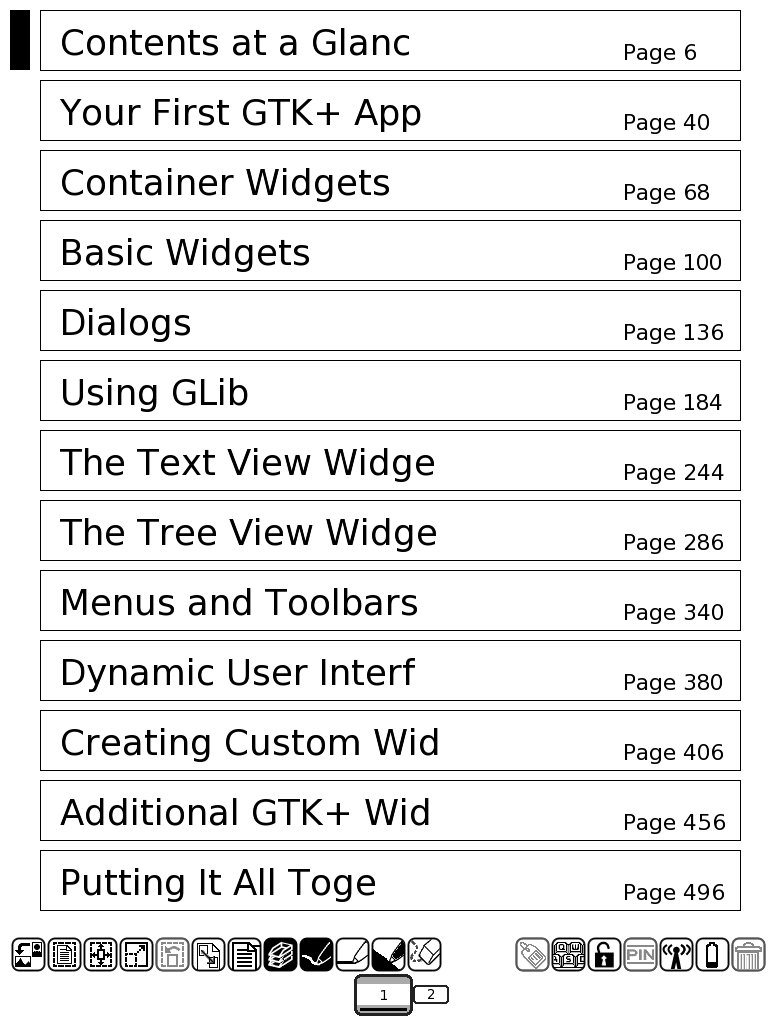Tap the padlock icon in toolbar

pos(604,955)
